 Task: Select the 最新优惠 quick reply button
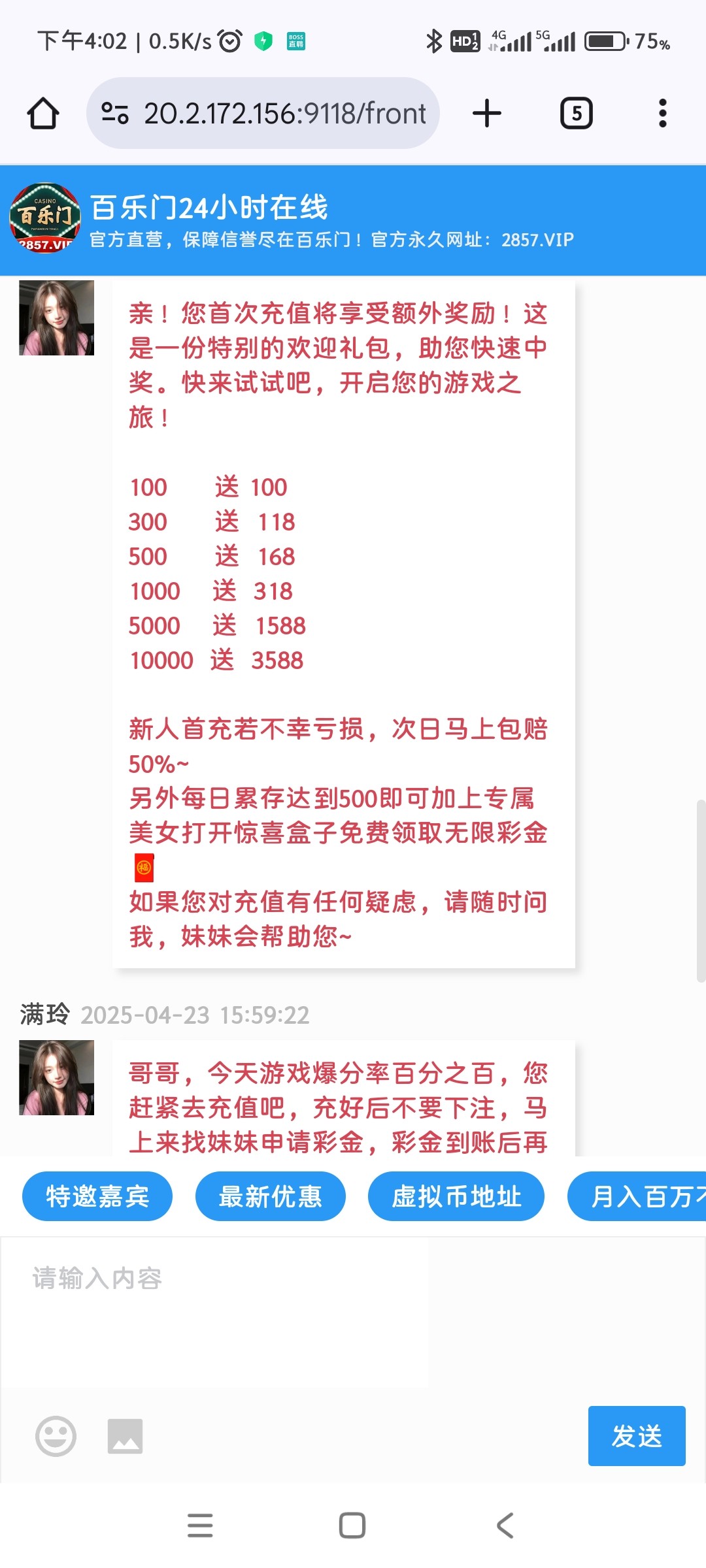tap(270, 1196)
